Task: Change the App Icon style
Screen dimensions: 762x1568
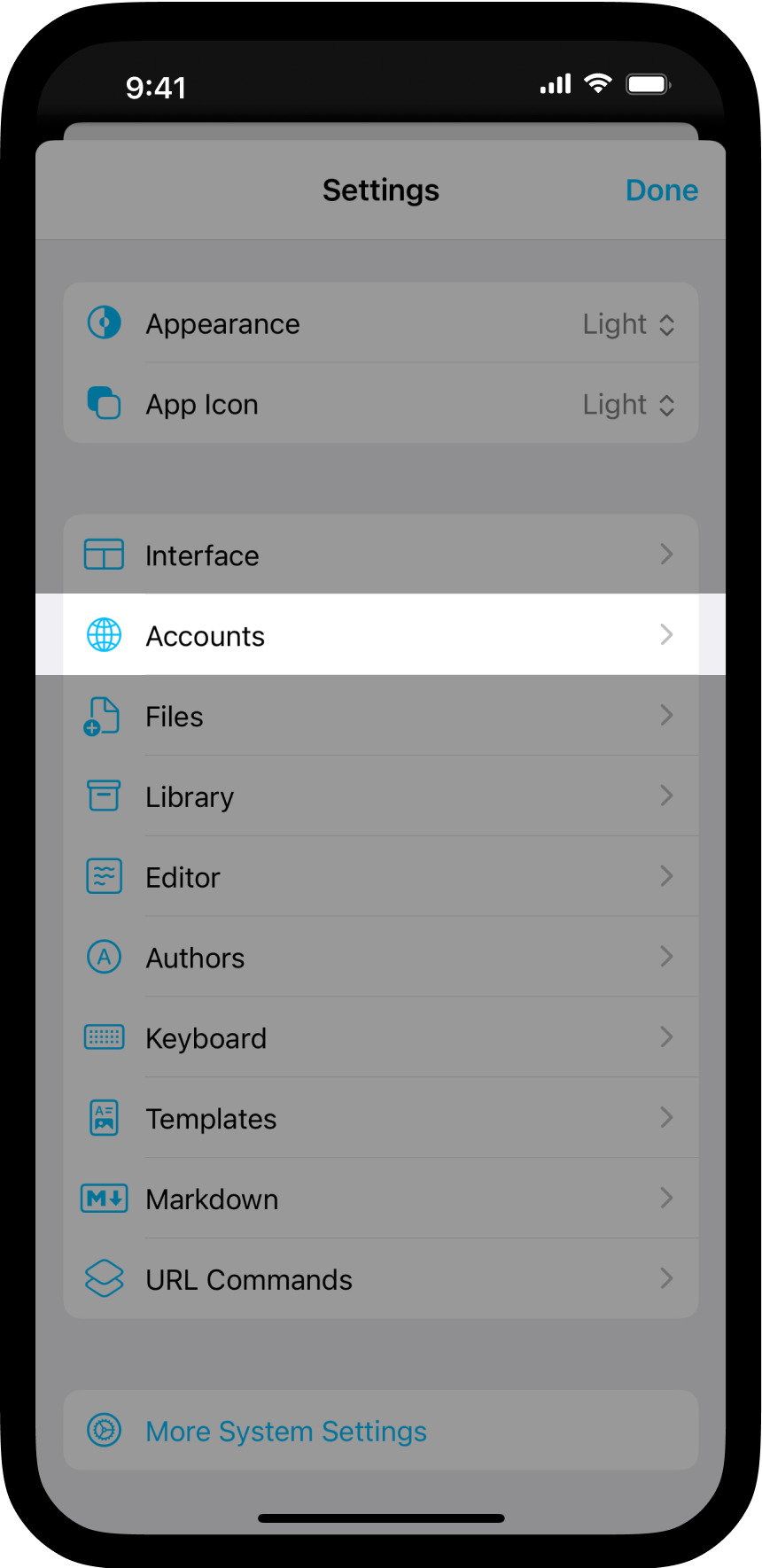Action: 381,404
